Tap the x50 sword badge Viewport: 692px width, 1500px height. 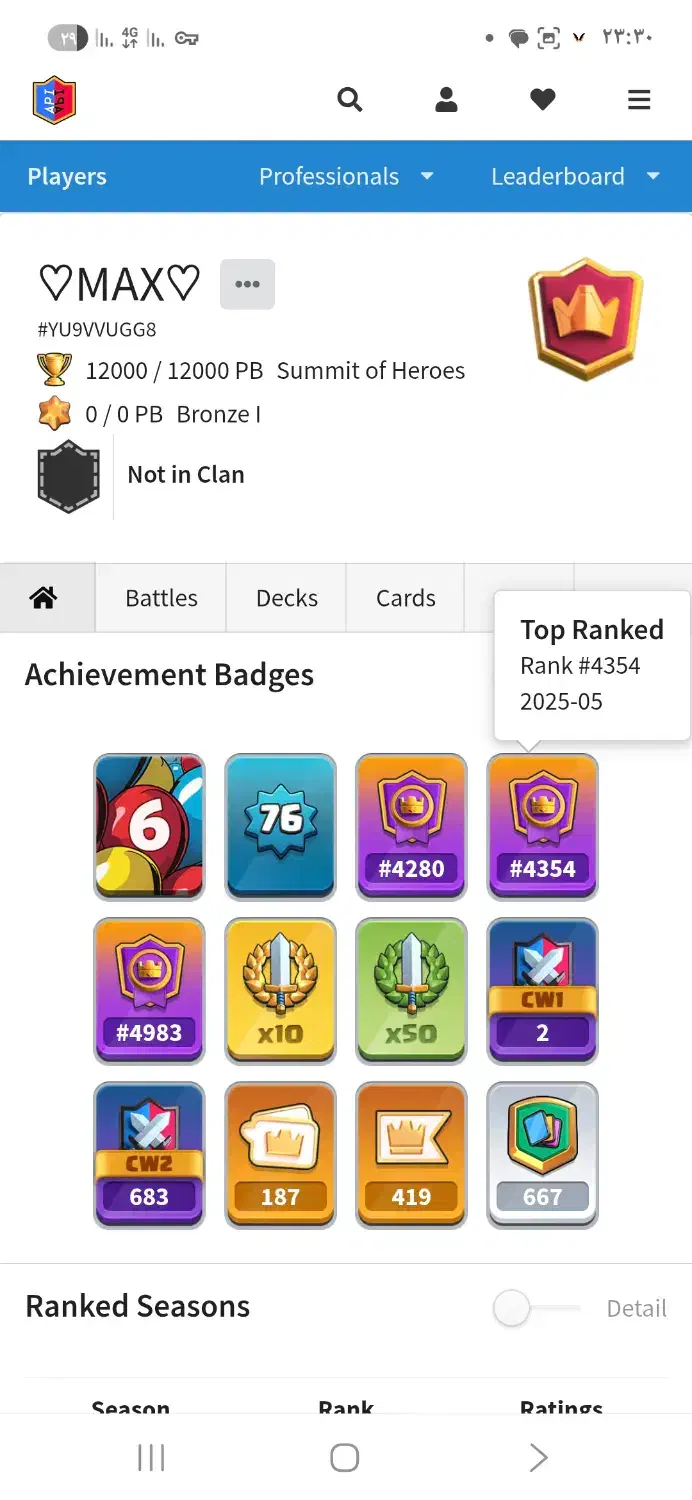tap(411, 990)
